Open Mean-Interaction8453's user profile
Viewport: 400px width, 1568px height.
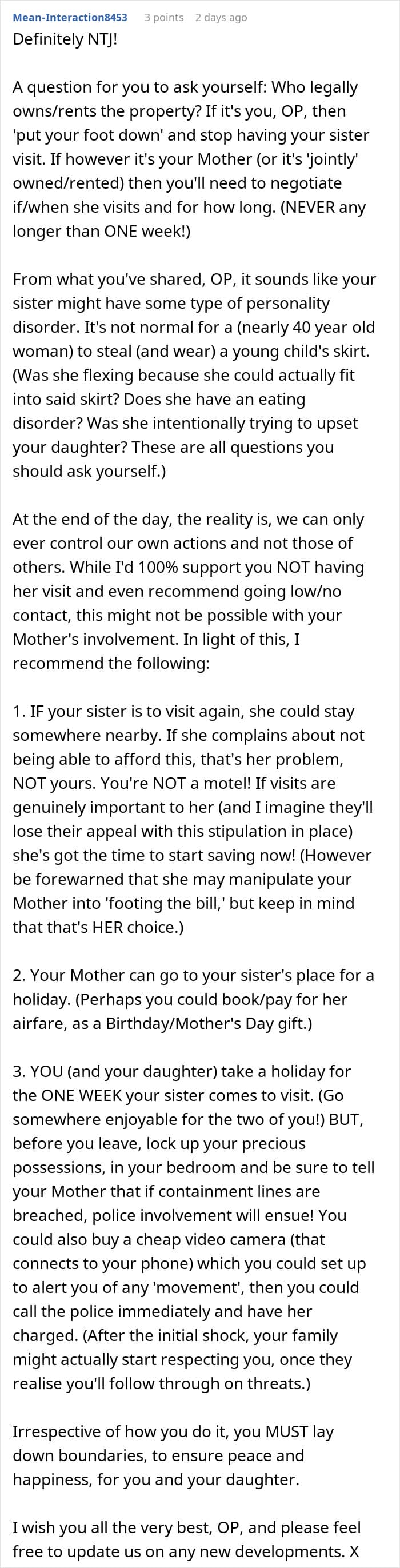(x=70, y=17)
